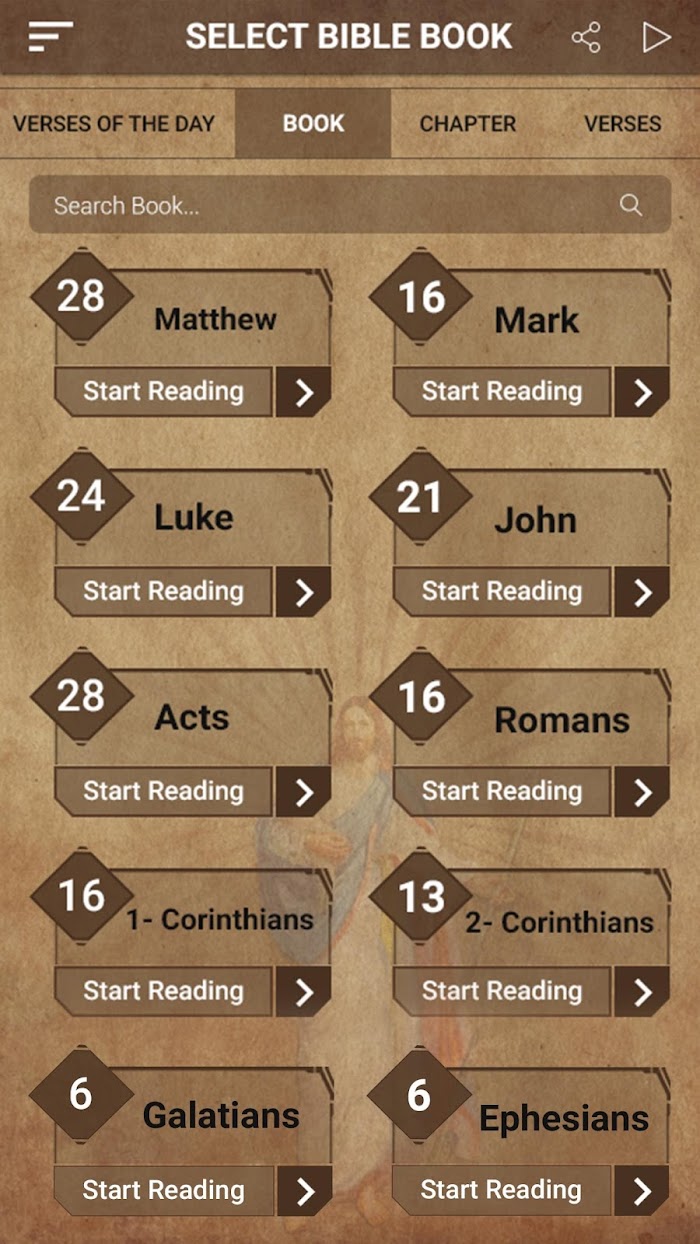Tap arrow beside 2- Corinthians Start Reading

(x=642, y=992)
